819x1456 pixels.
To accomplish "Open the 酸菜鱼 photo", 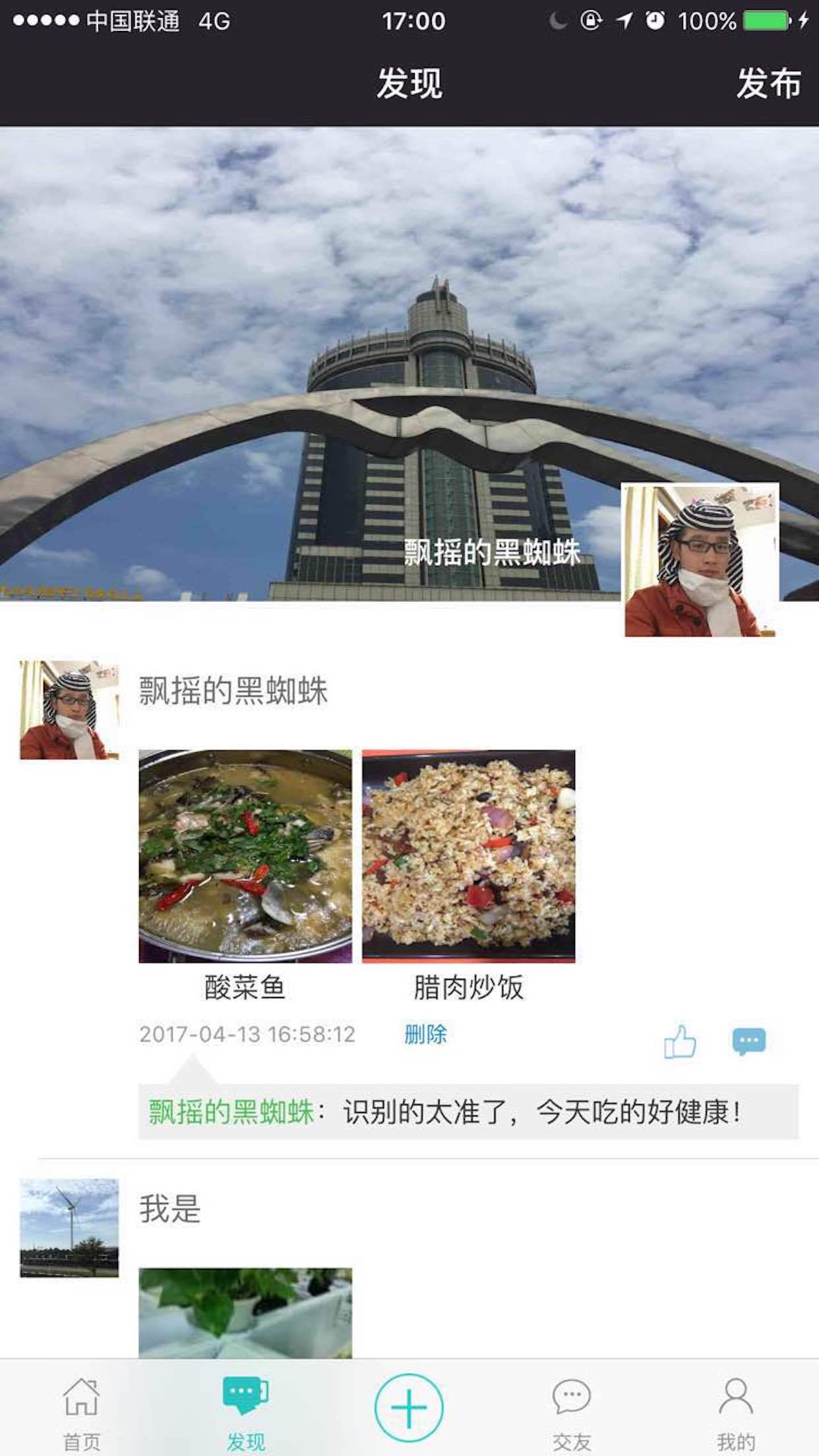I will (x=245, y=856).
